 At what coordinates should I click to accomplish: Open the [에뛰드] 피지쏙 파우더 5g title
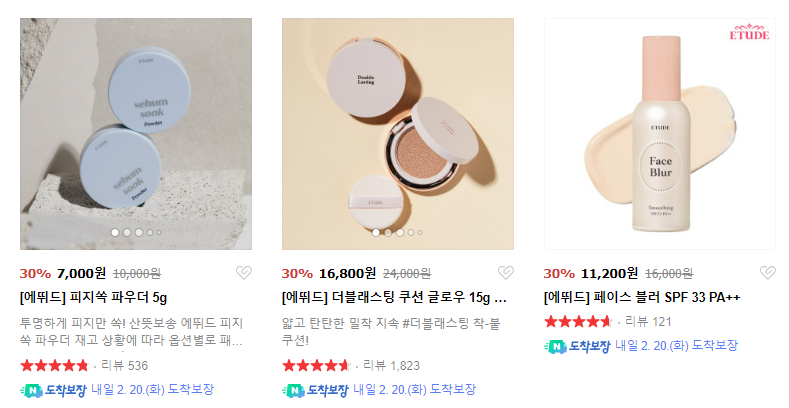pos(93,297)
